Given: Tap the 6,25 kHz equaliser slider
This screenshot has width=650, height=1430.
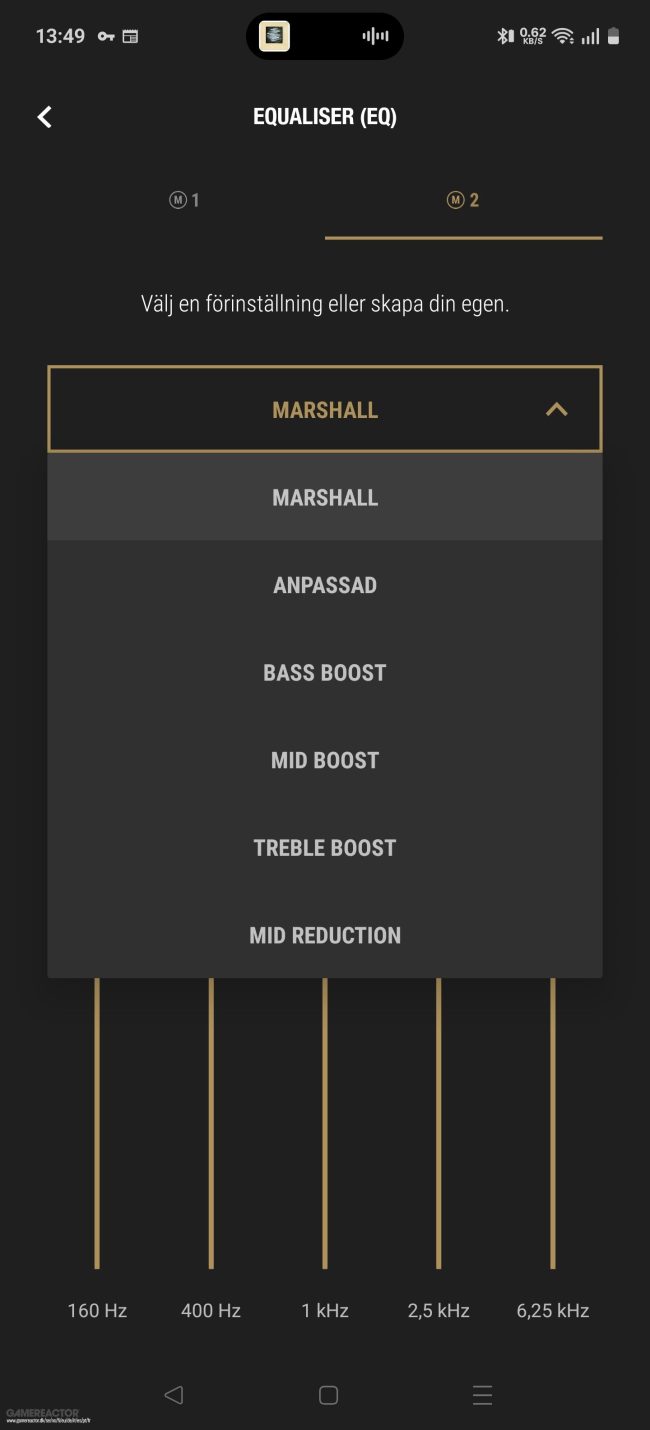Looking at the screenshot, I should pos(553,1123).
